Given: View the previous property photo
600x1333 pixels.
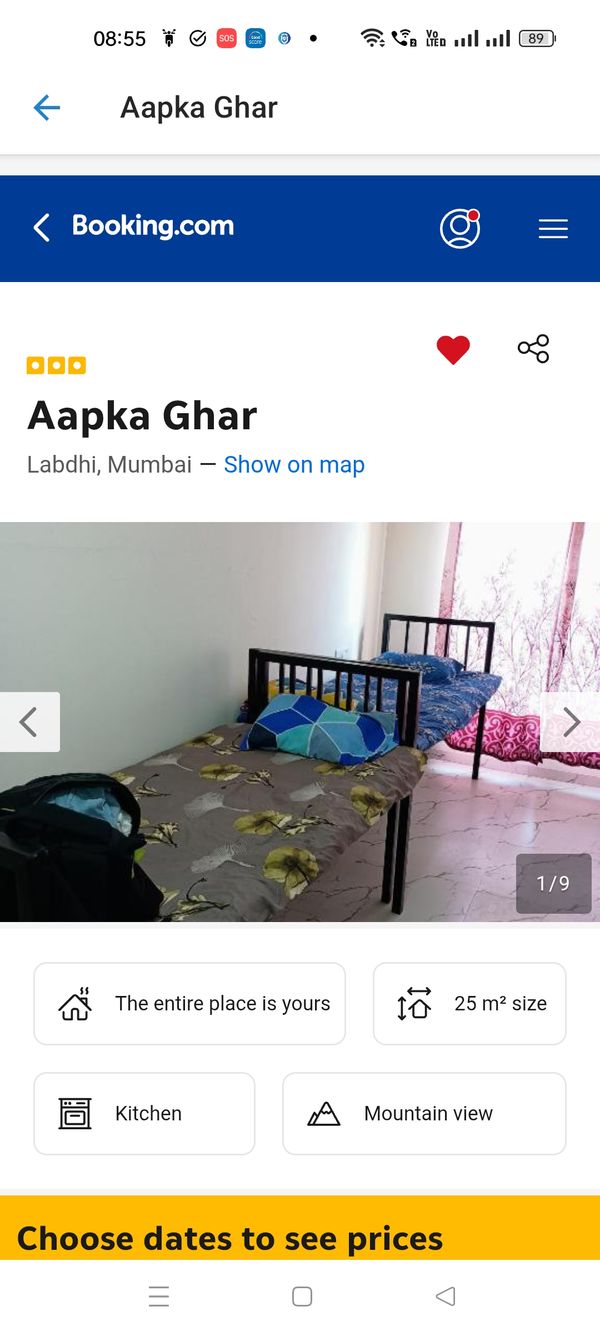Looking at the screenshot, I should [x=29, y=722].
